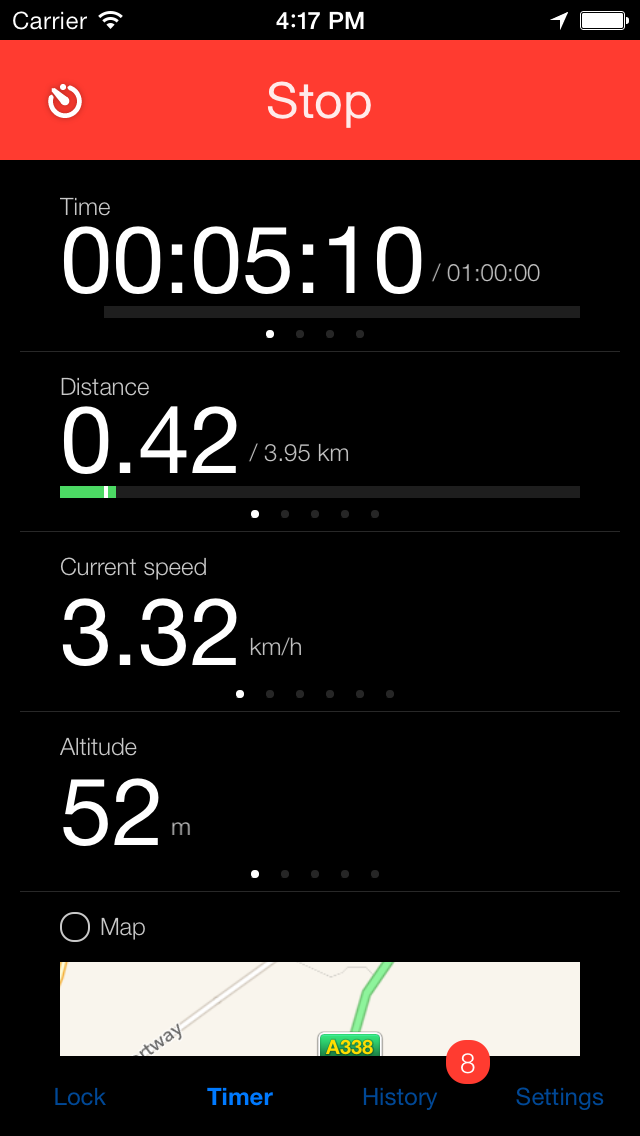The image size is (640, 1136).
Task: Open the History tab
Action: [x=399, y=1097]
